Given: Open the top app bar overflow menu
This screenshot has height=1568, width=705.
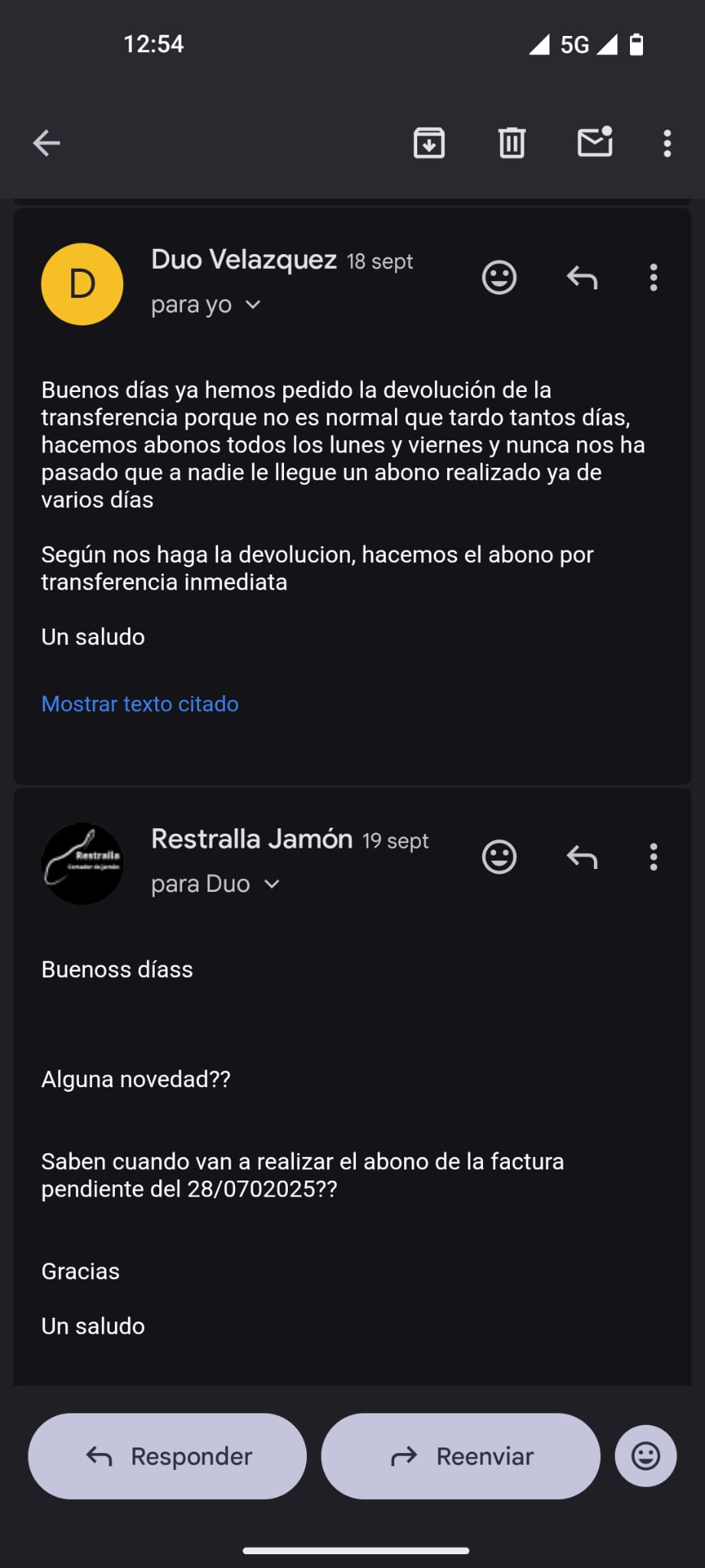Looking at the screenshot, I should (x=667, y=143).
